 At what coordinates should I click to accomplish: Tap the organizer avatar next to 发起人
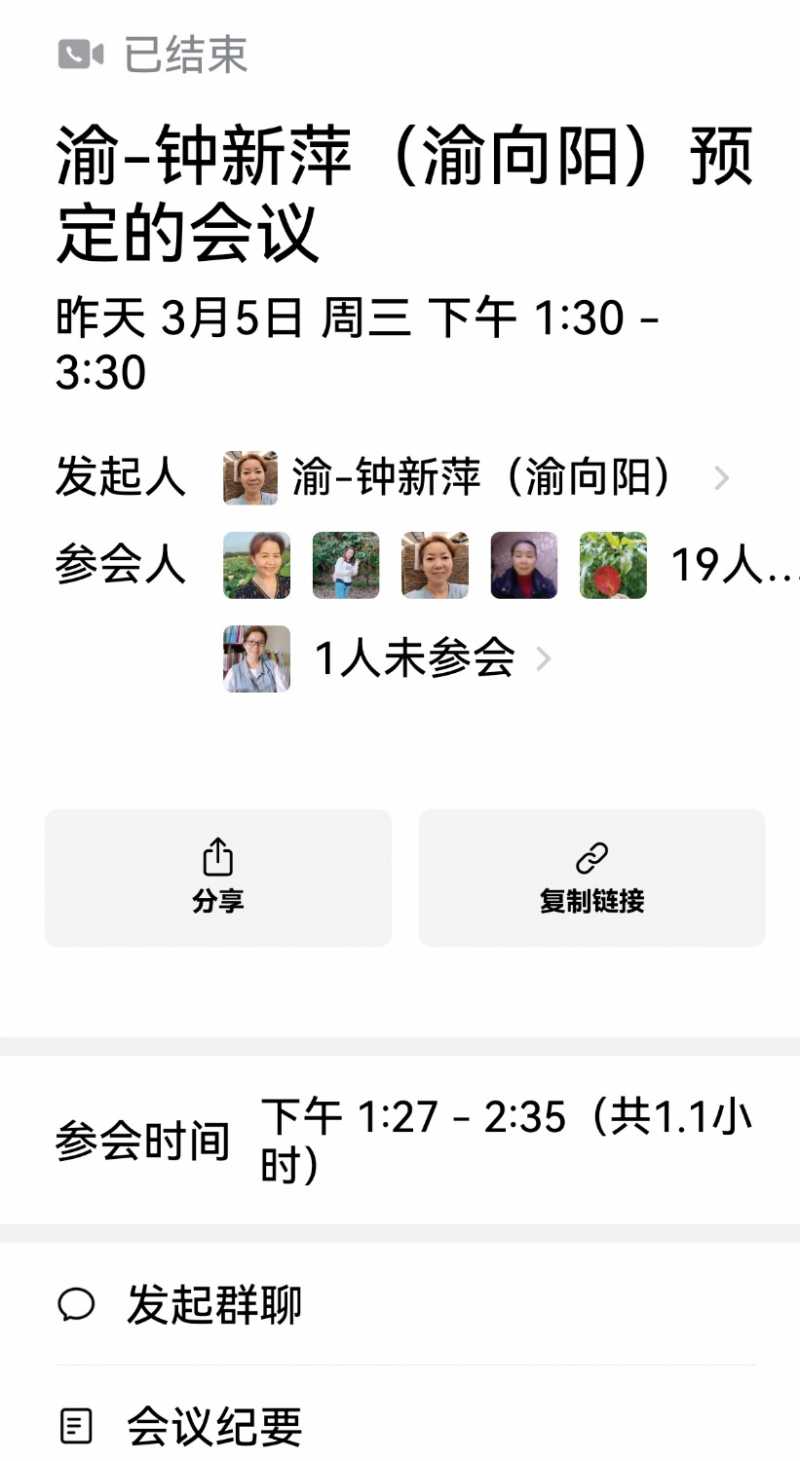pos(249,478)
